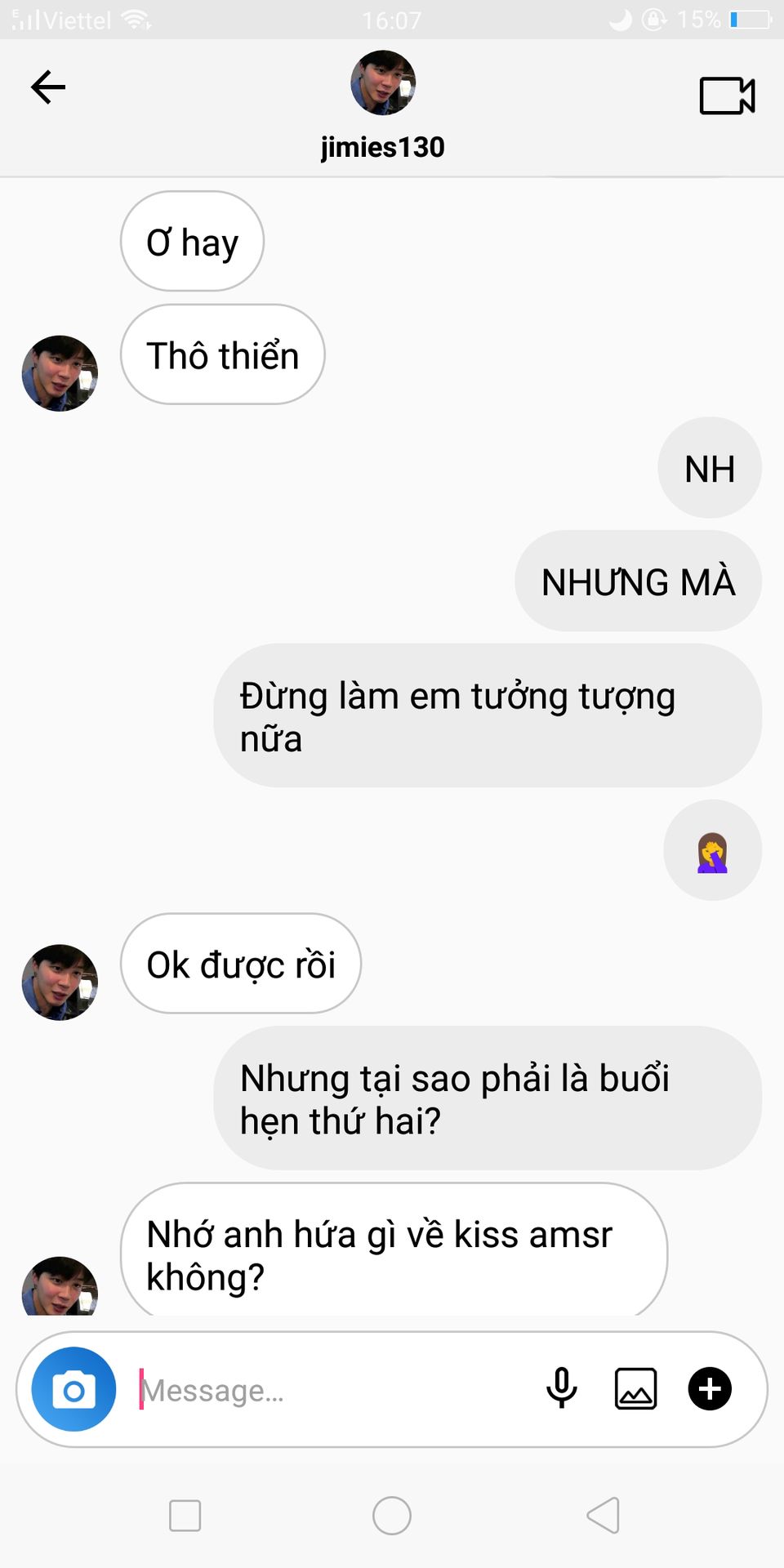The width and height of the screenshot is (784, 1568).
Task: Pick an image from the gallery
Action: (x=635, y=1388)
